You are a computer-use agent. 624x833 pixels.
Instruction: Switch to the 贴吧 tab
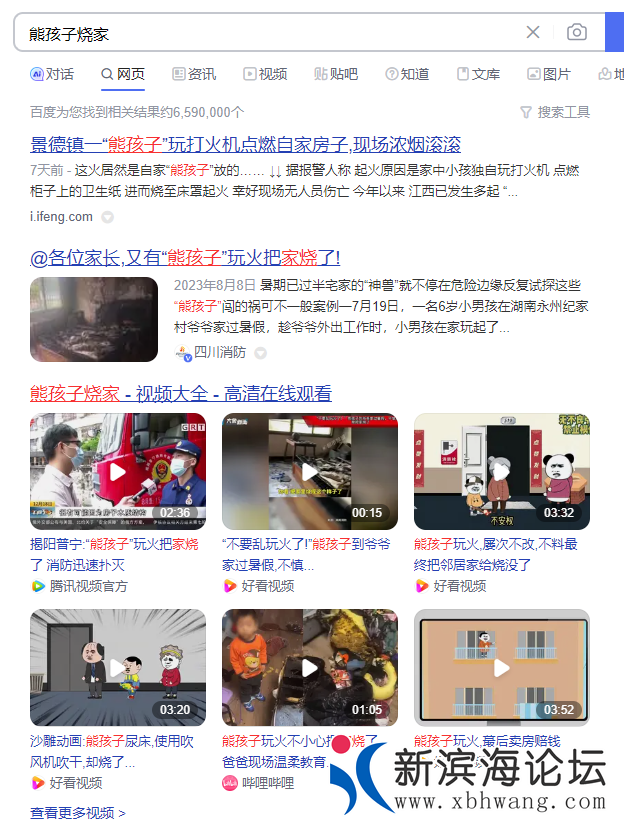pos(336,74)
